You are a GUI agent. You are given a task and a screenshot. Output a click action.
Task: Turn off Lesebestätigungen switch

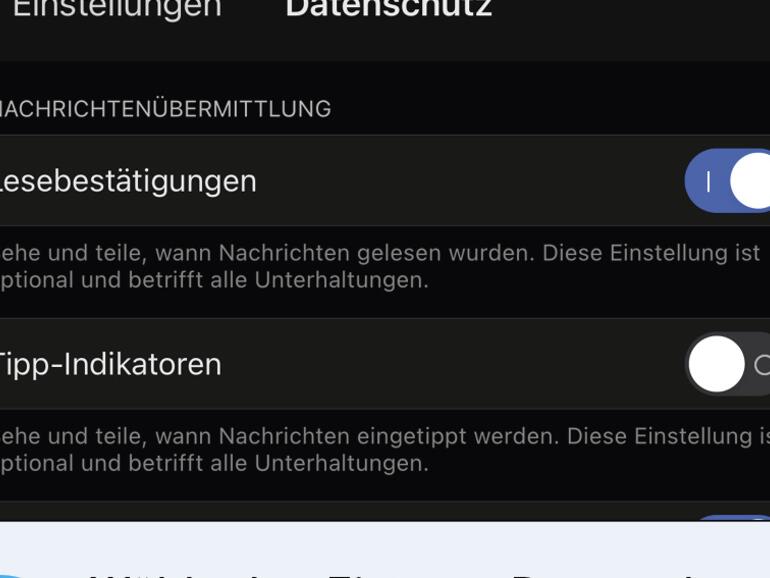730,181
